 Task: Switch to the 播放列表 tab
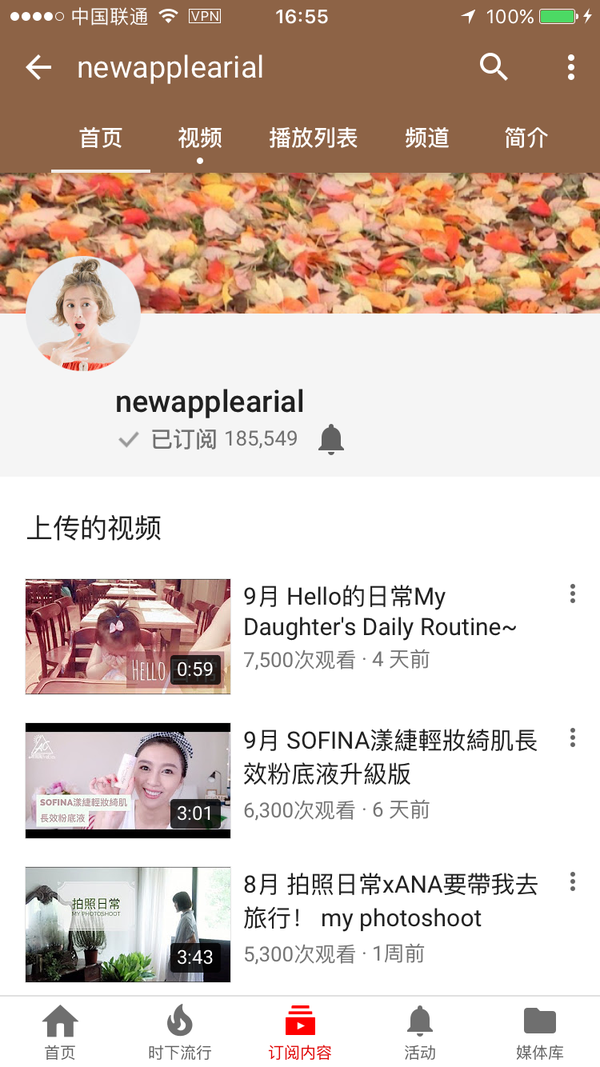point(313,138)
